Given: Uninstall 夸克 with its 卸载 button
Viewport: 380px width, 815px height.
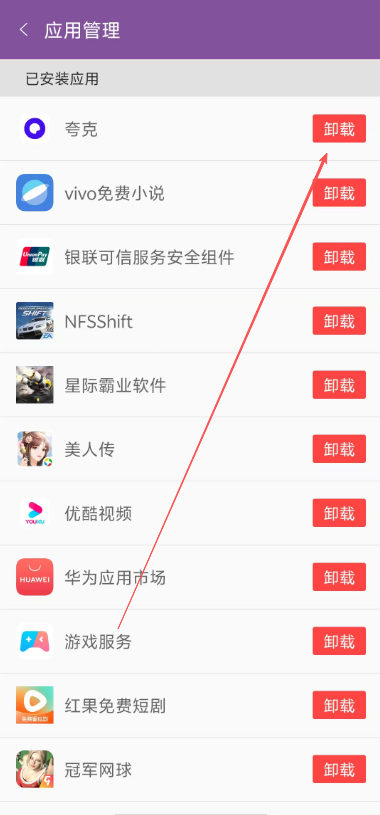Looking at the screenshot, I should point(339,128).
